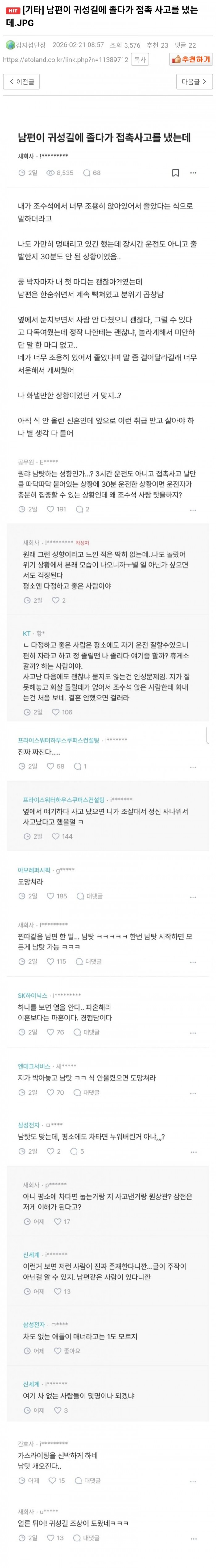Go to the previous post 이전글

(21, 82)
